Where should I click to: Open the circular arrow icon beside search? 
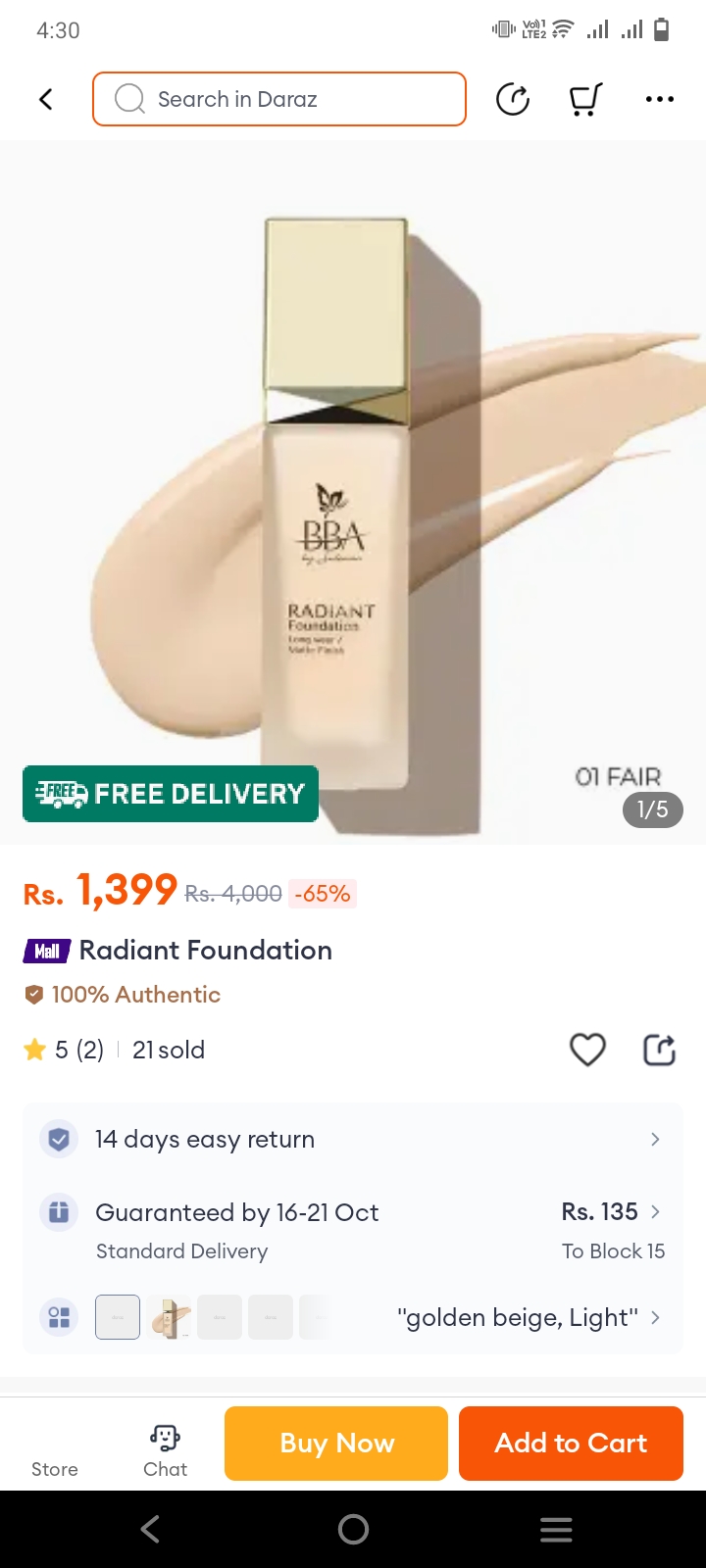point(513,99)
